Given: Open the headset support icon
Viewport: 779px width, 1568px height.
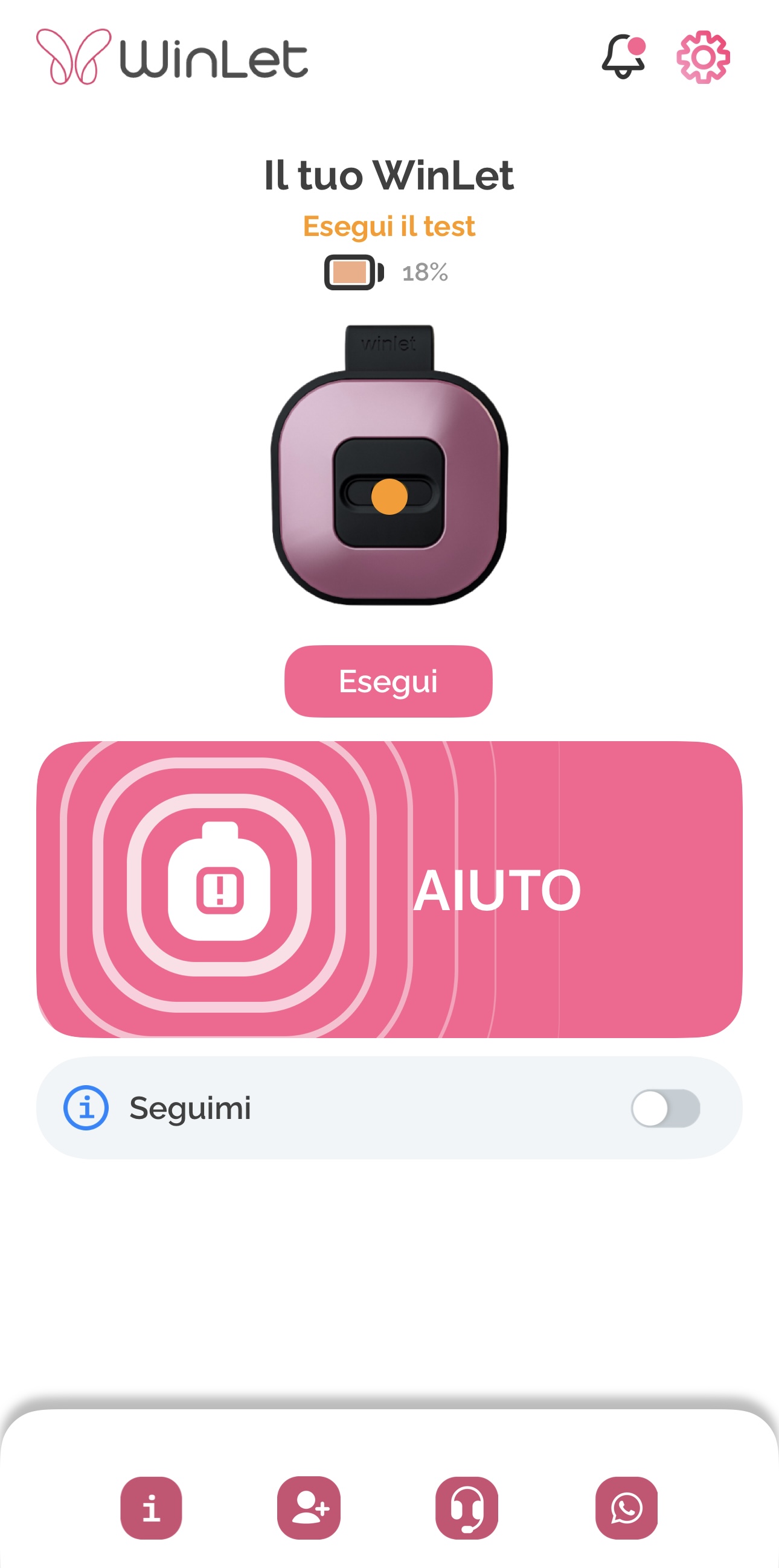Looking at the screenshot, I should 467,1508.
